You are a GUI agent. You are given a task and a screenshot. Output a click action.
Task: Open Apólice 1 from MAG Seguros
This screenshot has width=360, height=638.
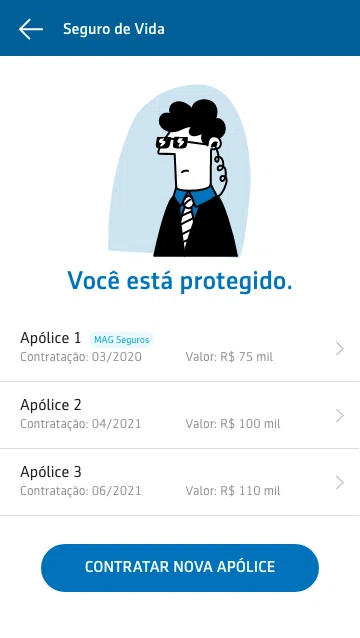click(x=180, y=348)
